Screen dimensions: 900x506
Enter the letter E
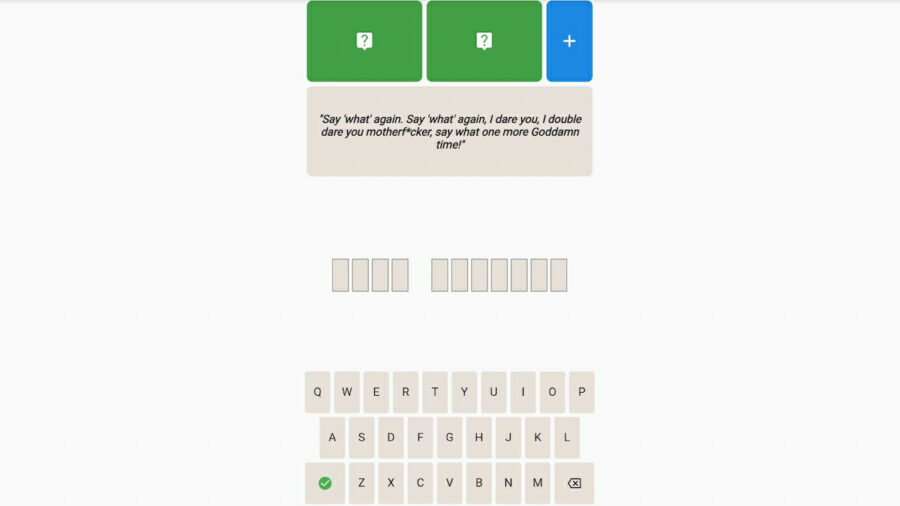tap(376, 392)
